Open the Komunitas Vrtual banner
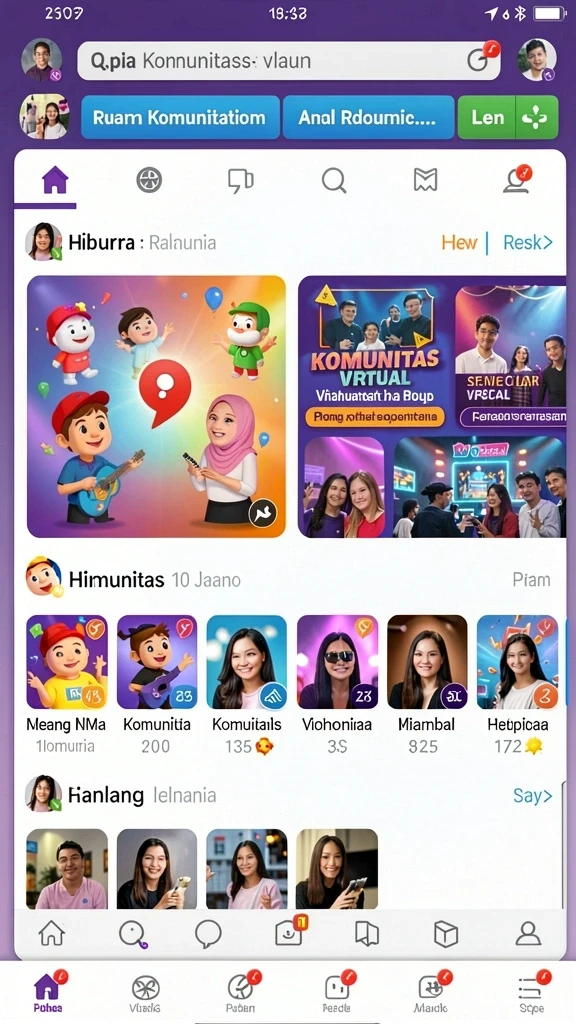Viewport: 576px width, 1024px height. click(372, 353)
